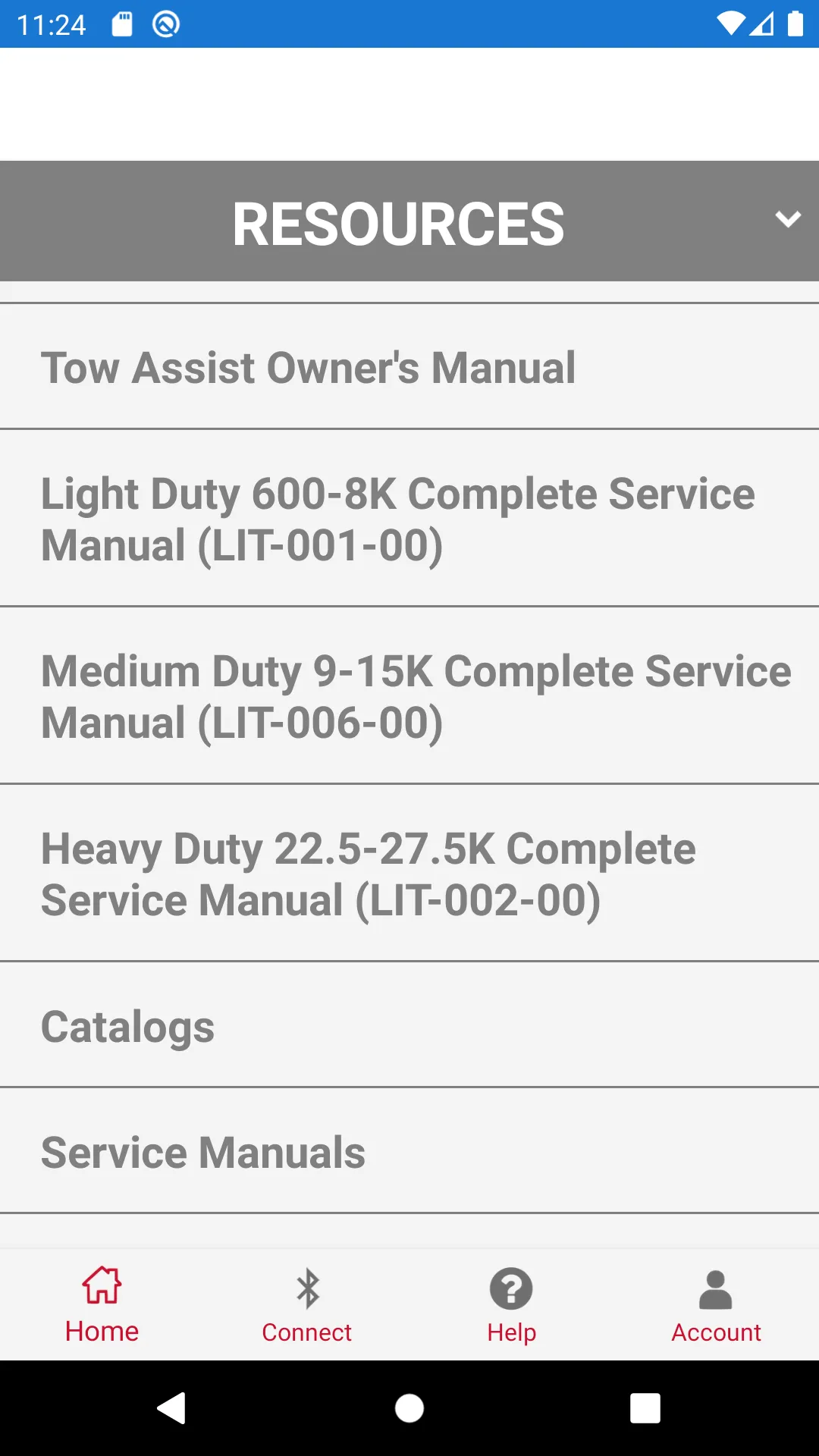Switch to the Help tab
819x1456 pixels.
point(512,1305)
